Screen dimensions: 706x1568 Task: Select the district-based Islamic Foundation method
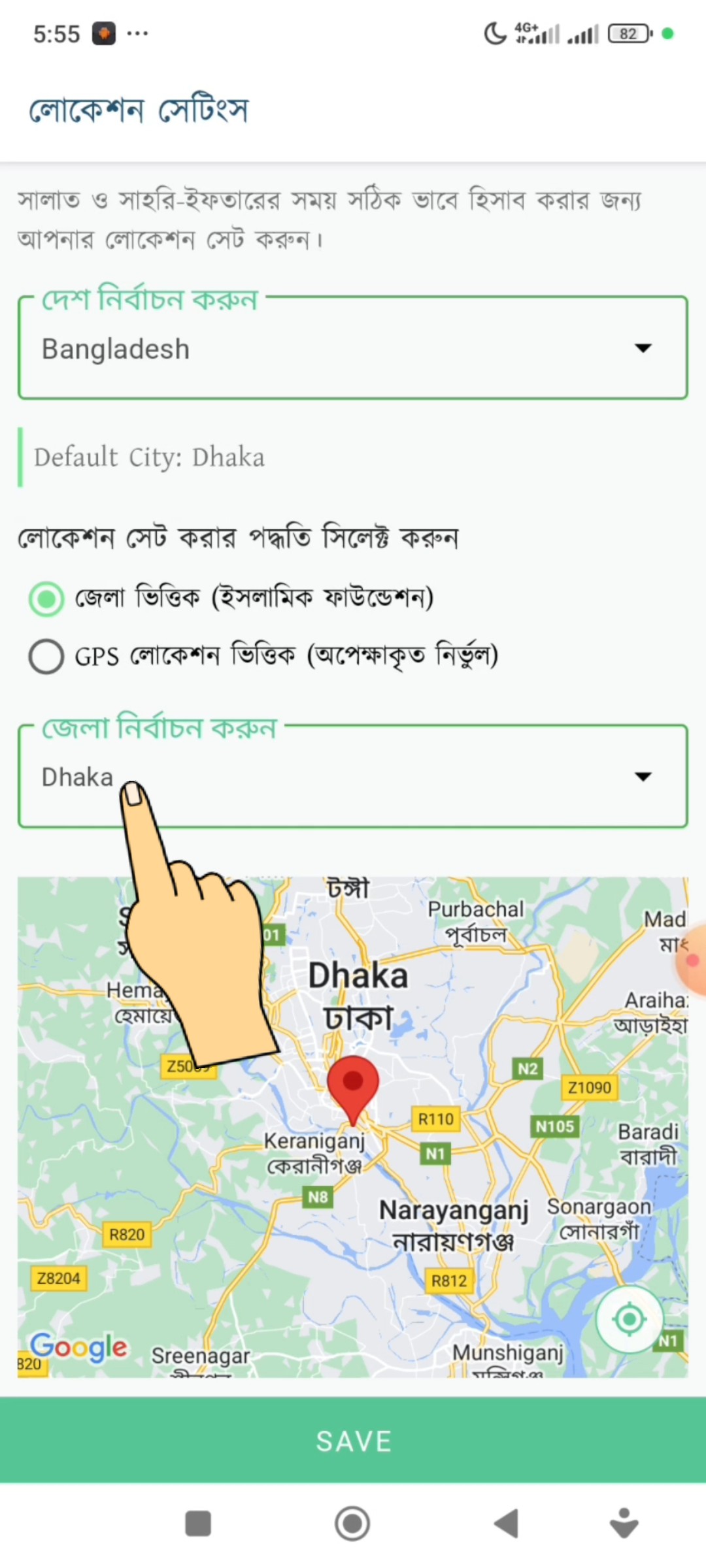(x=46, y=598)
